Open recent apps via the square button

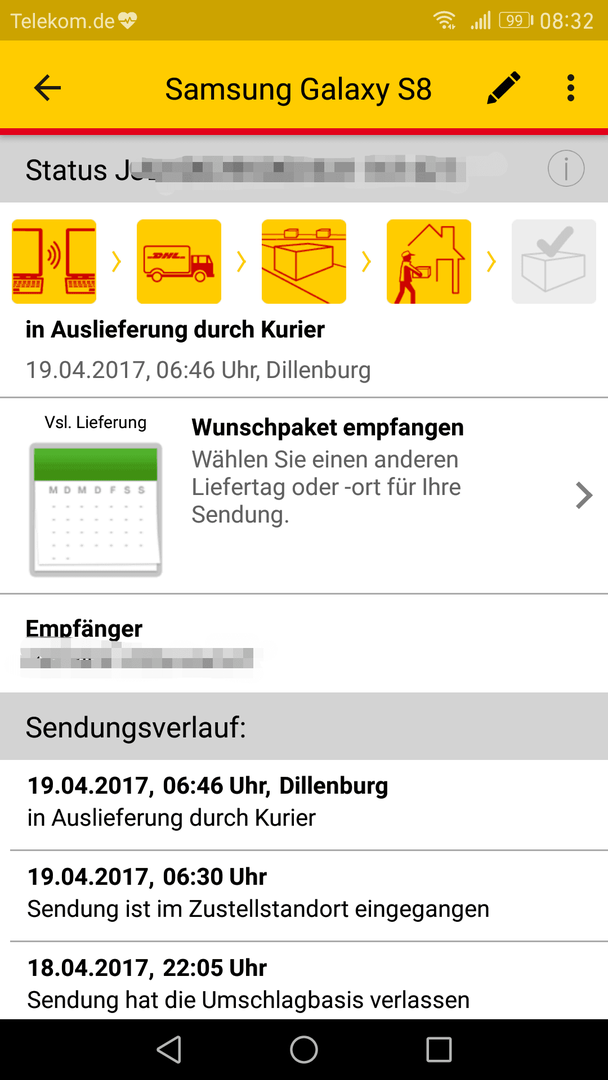[439, 1050]
